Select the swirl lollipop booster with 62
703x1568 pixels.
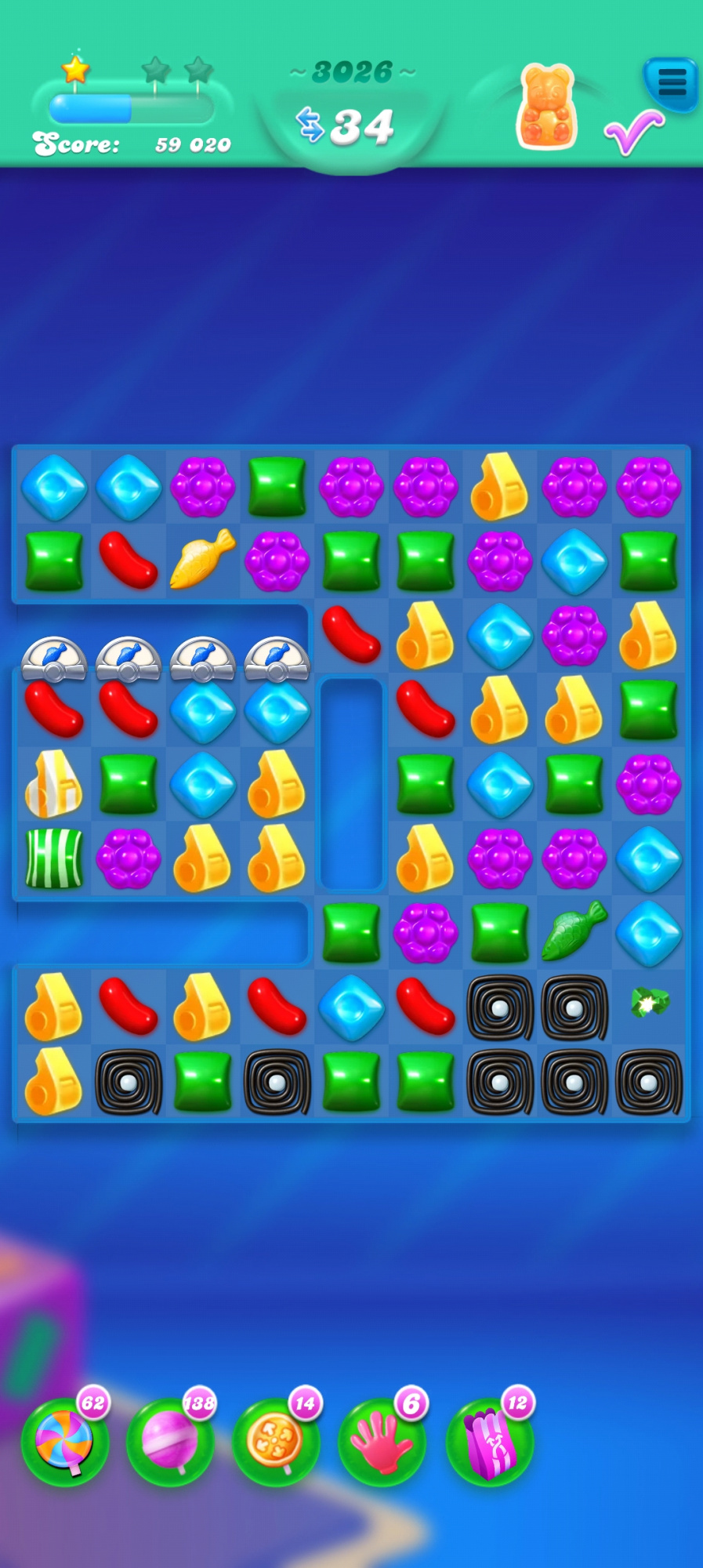(64, 1441)
